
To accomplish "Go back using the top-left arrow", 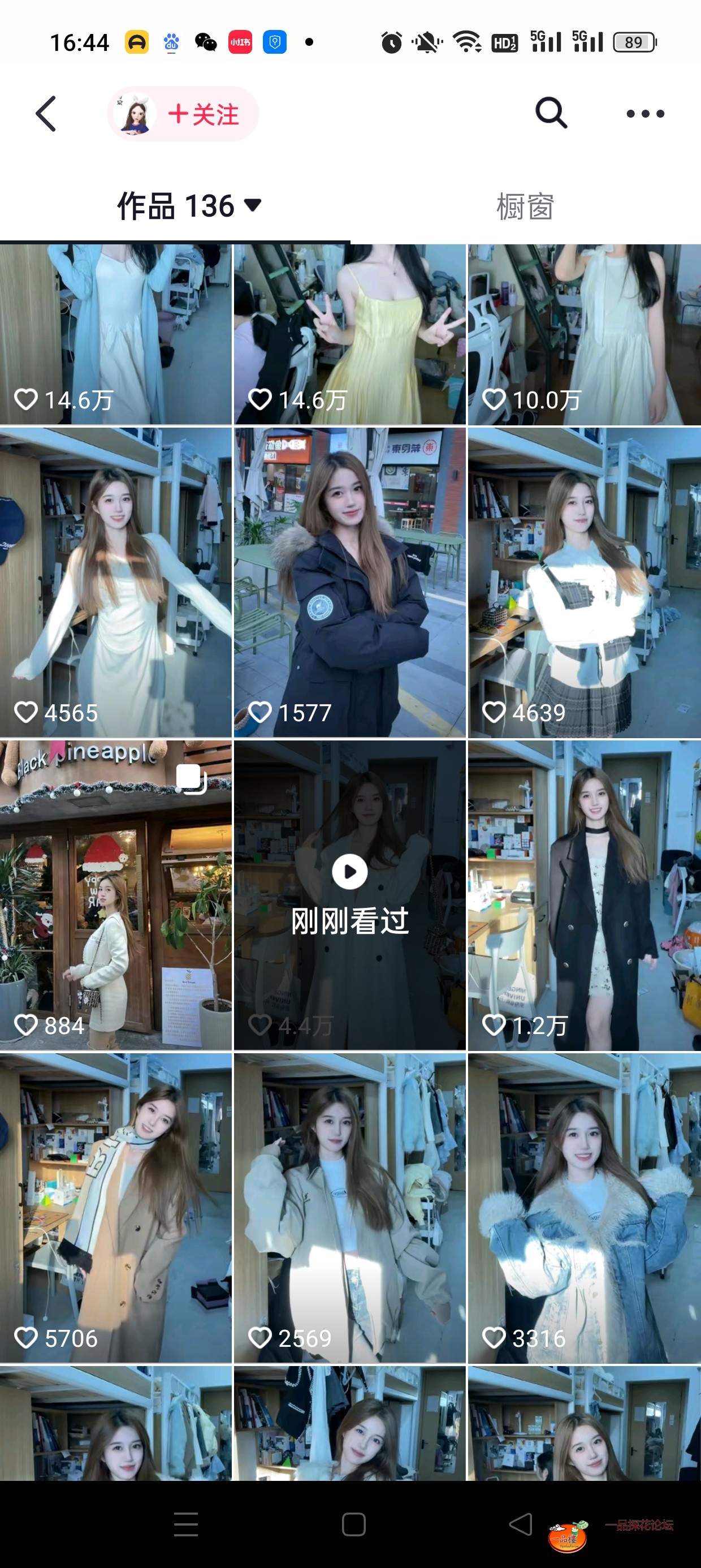I will (46, 114).
